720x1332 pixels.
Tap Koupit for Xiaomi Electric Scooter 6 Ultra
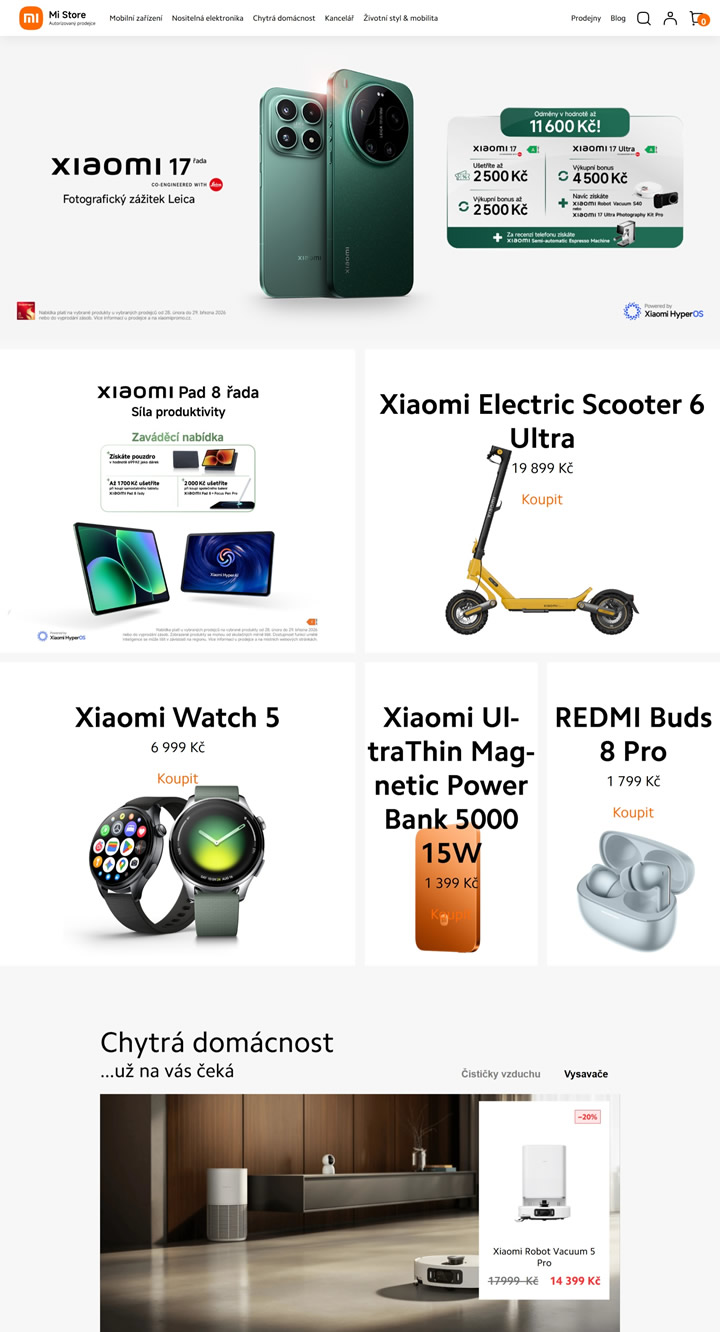click(x=542, y=499)
